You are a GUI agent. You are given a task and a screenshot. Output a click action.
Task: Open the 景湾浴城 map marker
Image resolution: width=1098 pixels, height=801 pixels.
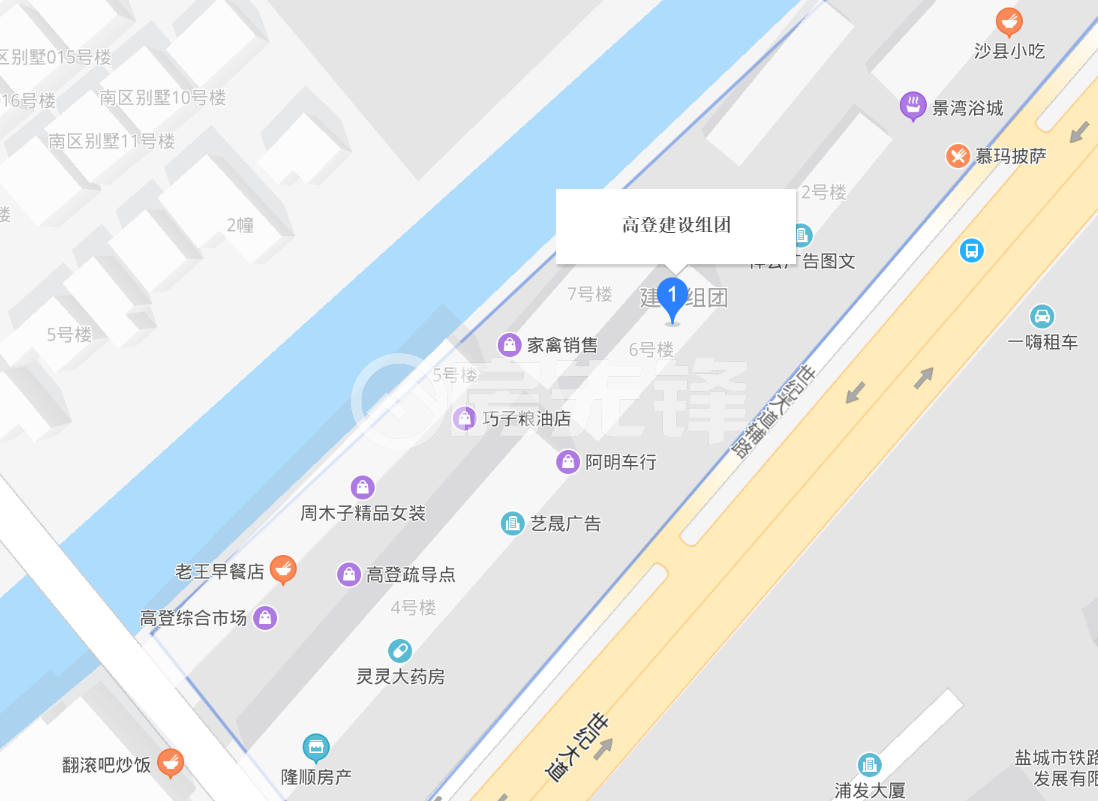tap(912, 105)
